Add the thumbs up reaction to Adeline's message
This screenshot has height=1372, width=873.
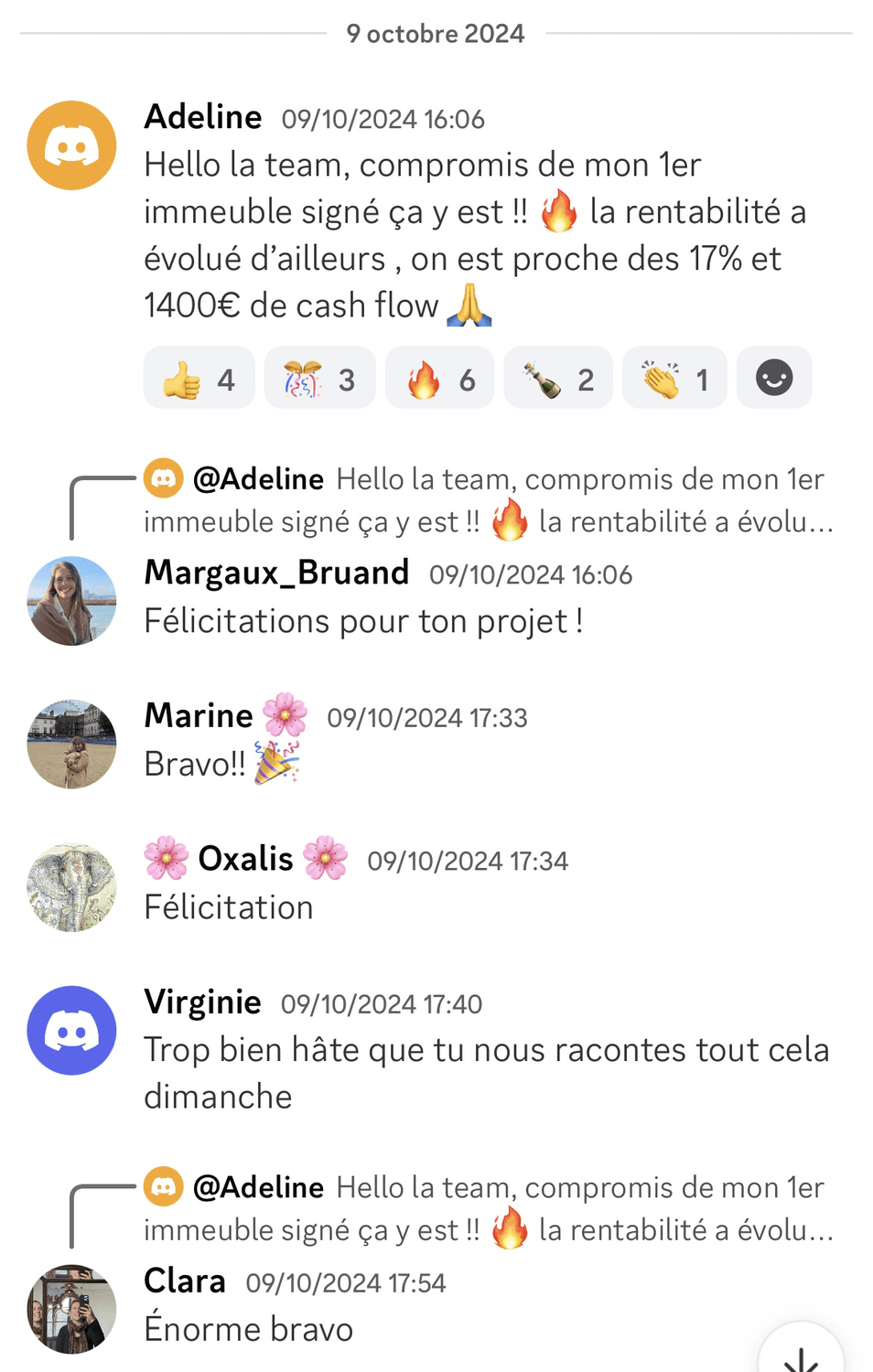pyautogui.click(x=199, y=378)
